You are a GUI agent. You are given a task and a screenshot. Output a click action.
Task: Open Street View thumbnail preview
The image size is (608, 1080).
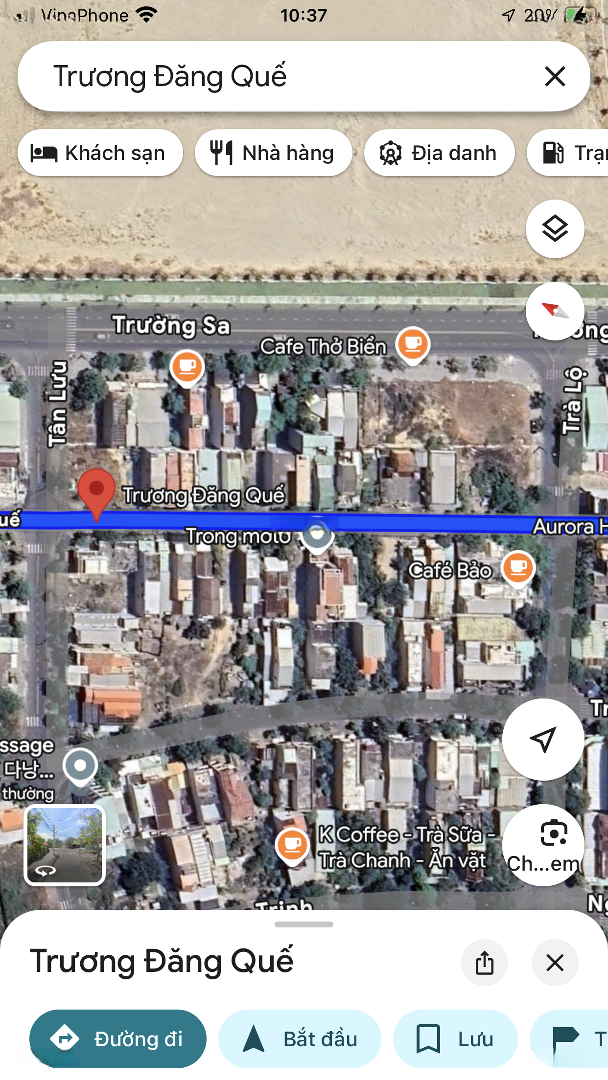point(64,845)
